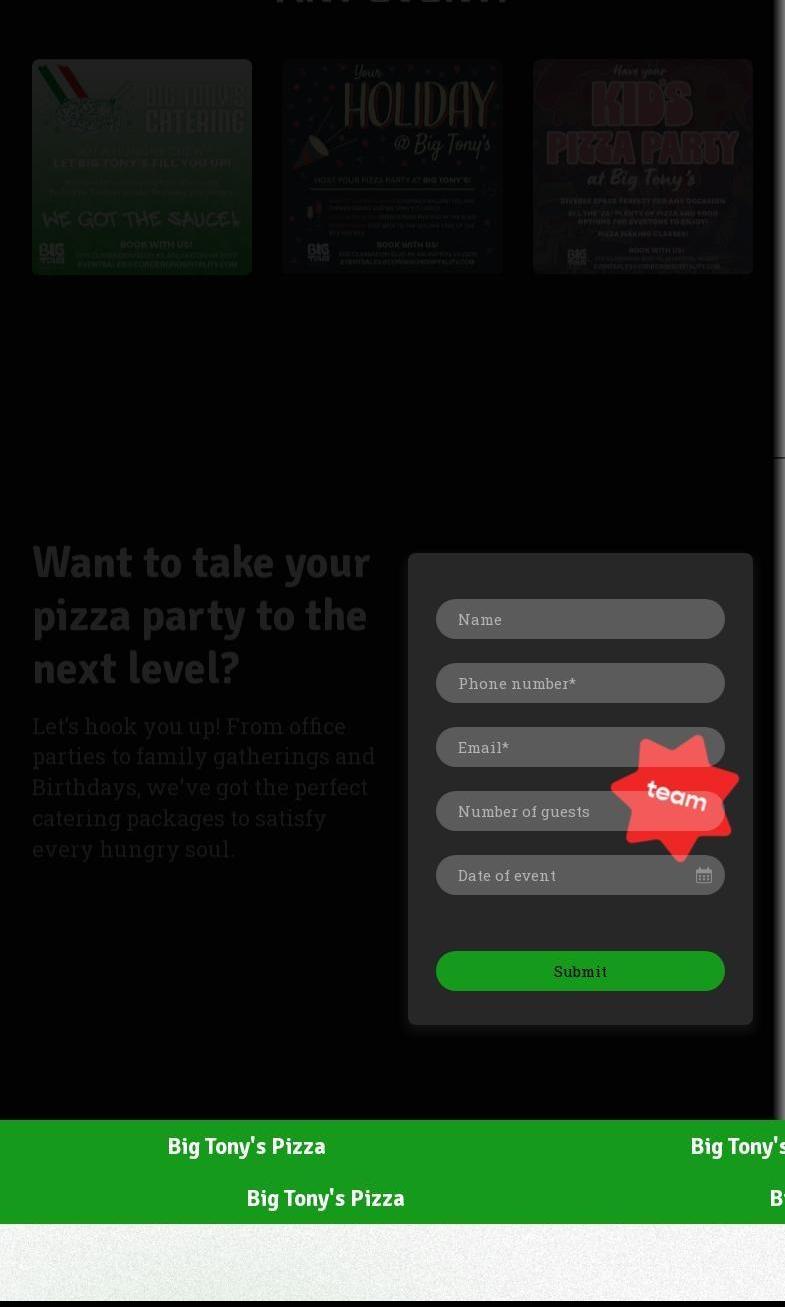785x1307 pixels.
Task: Focus the Email field
Action: [540, 747]
